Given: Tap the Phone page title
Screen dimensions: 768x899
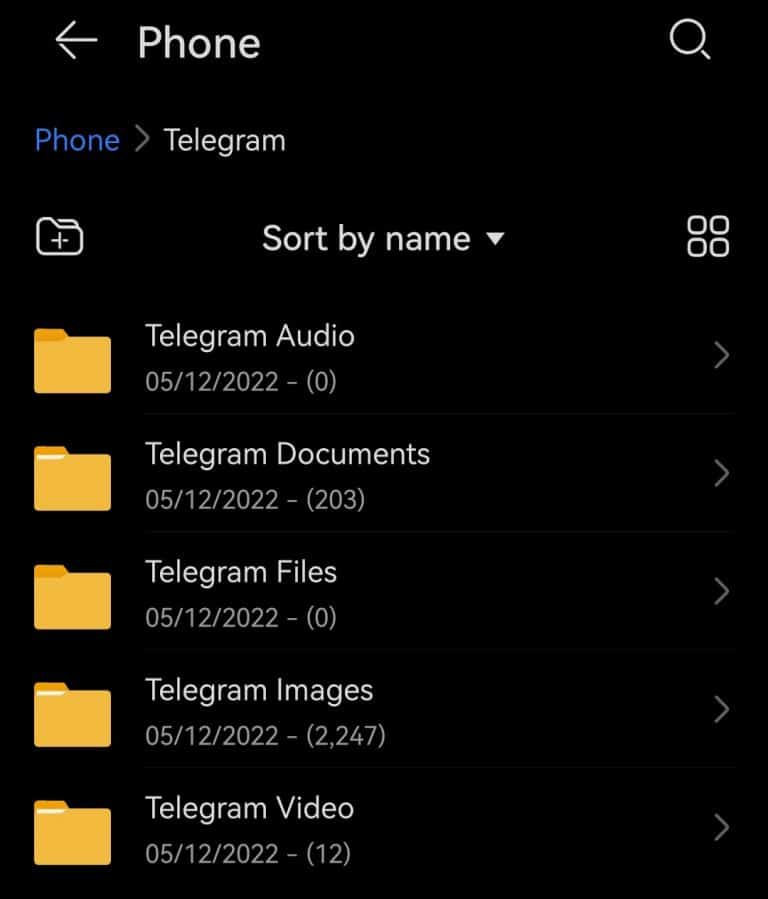Looking at the screenshot, I should point(198,42).
